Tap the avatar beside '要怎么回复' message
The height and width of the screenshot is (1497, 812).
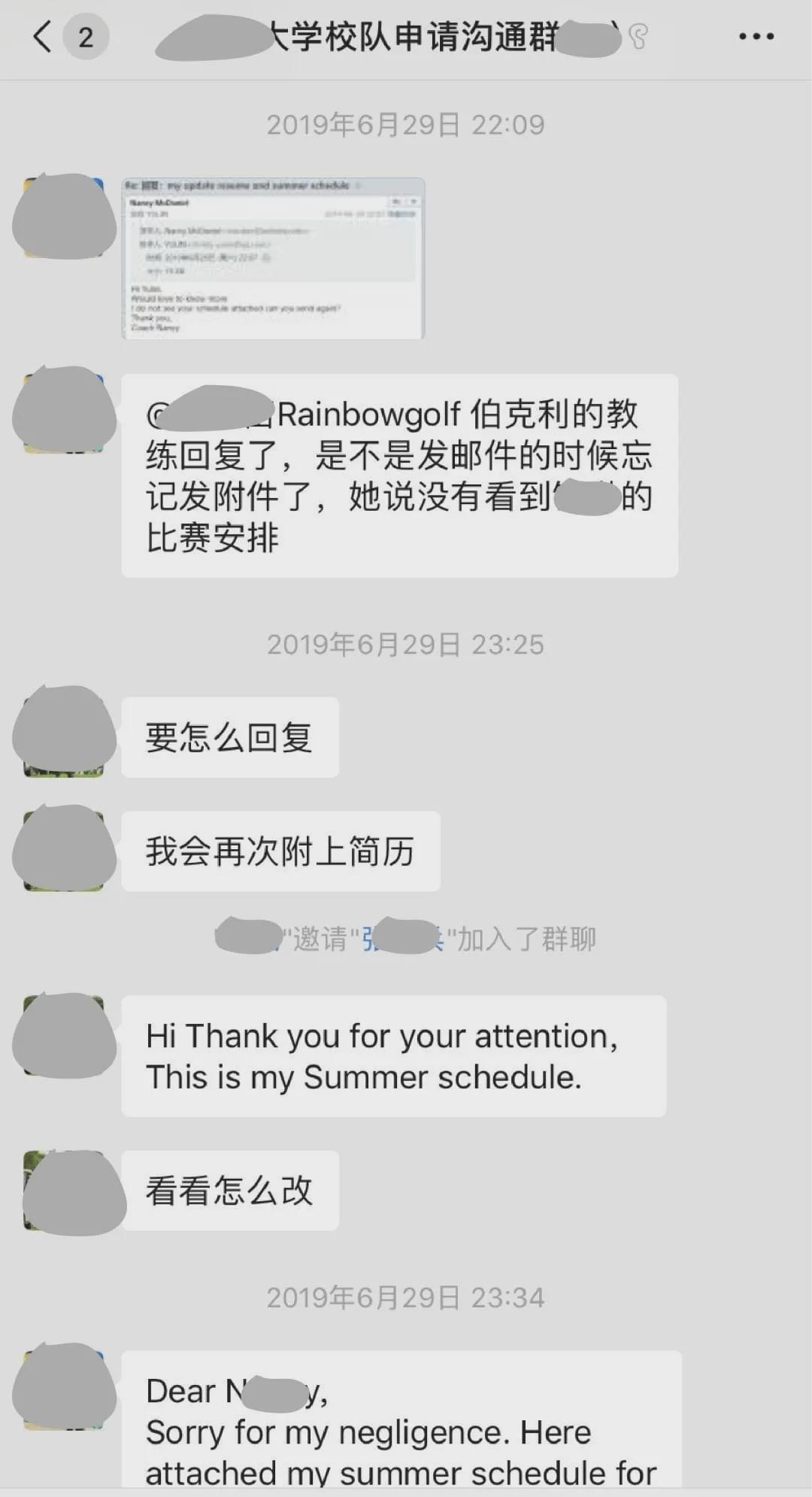(64, 731)
